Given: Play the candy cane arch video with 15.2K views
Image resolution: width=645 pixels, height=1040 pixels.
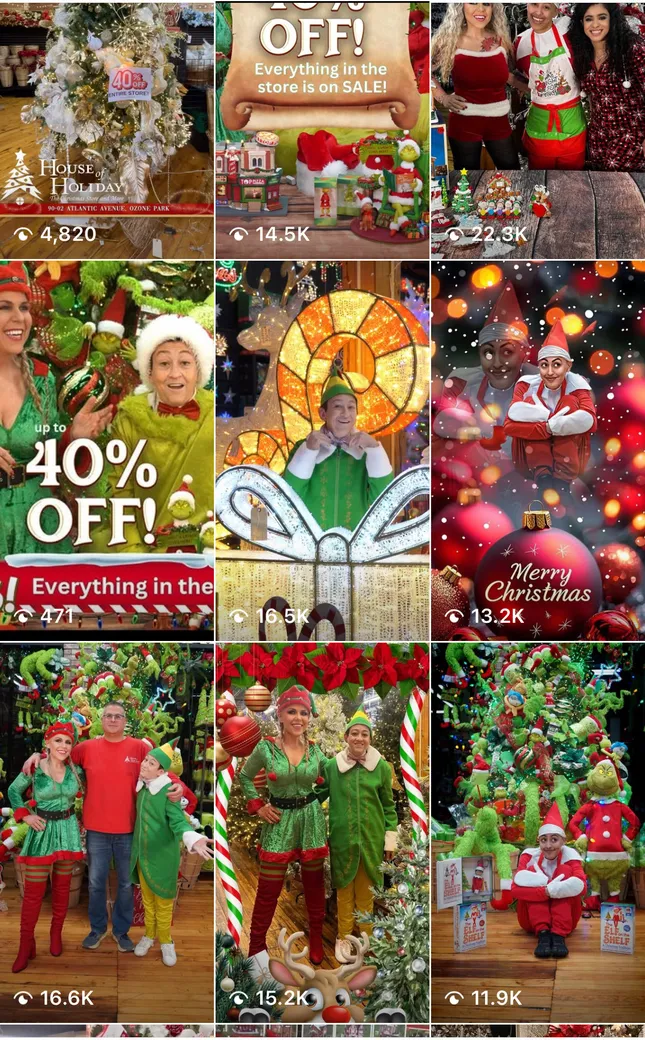Looking at the screenshot, I should pos(322,832).
